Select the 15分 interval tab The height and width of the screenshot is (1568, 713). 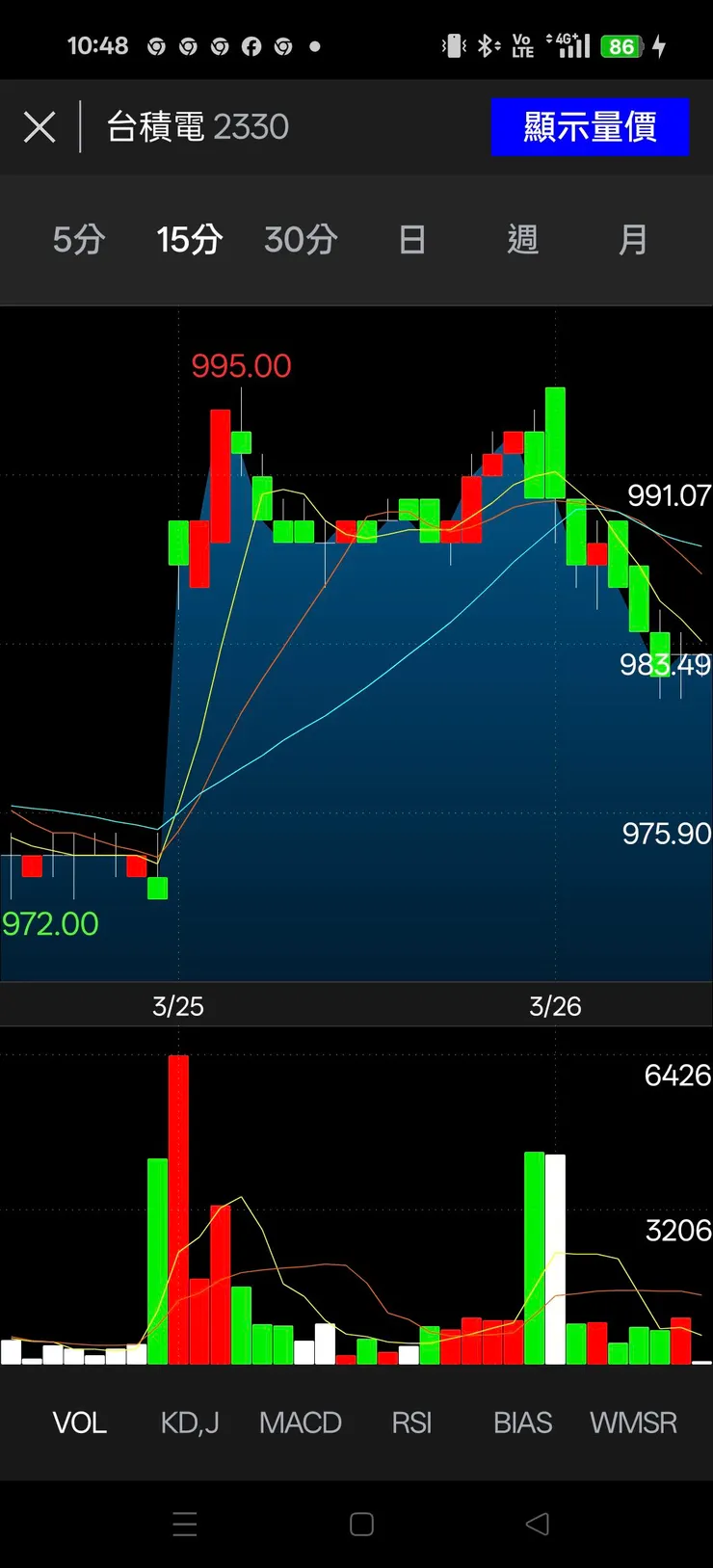[190, 239]
